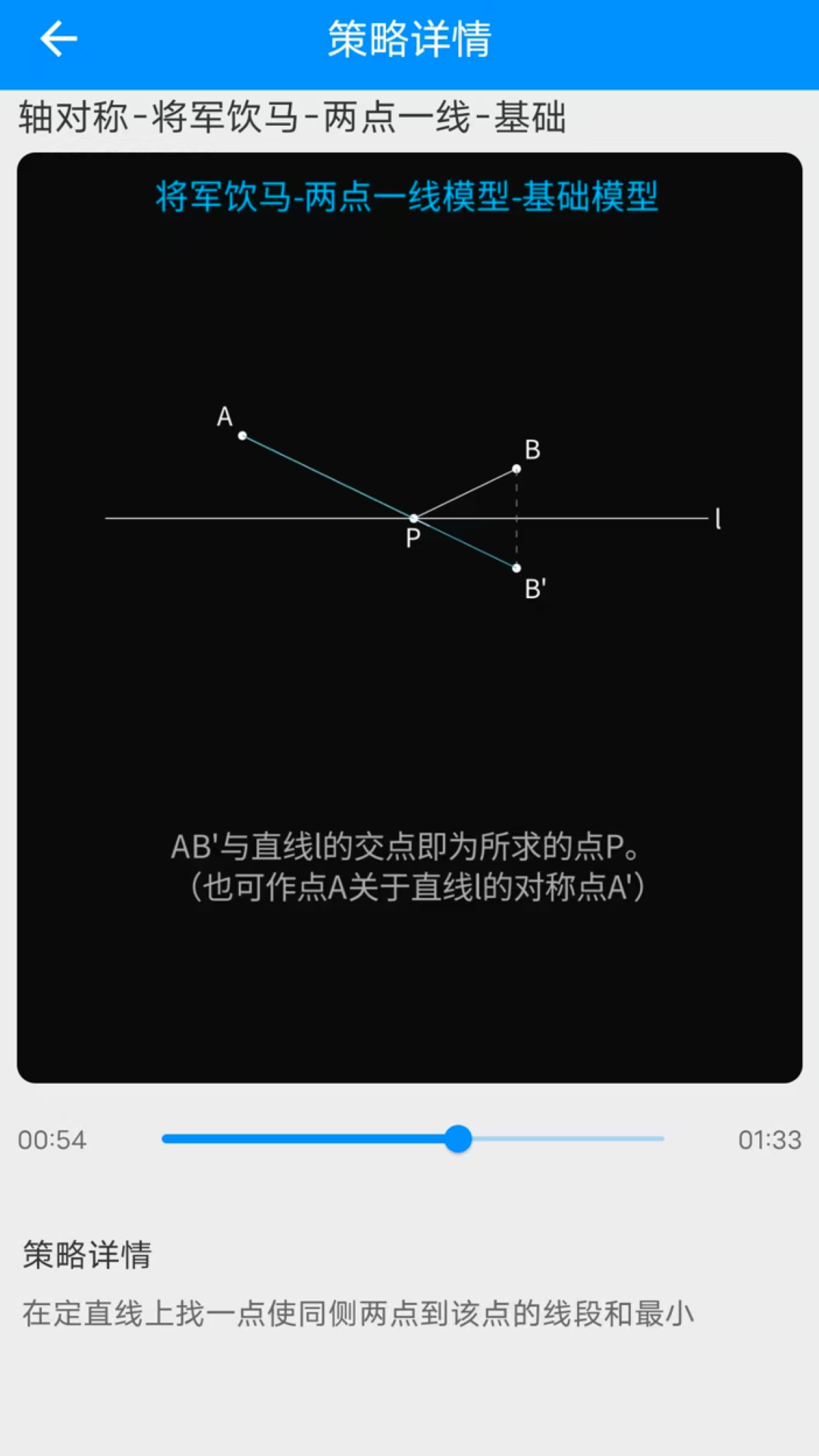The width and height of the screenshot is (819, 1456).
Task: Select point B in the diagram
Action: click(516, 469)
